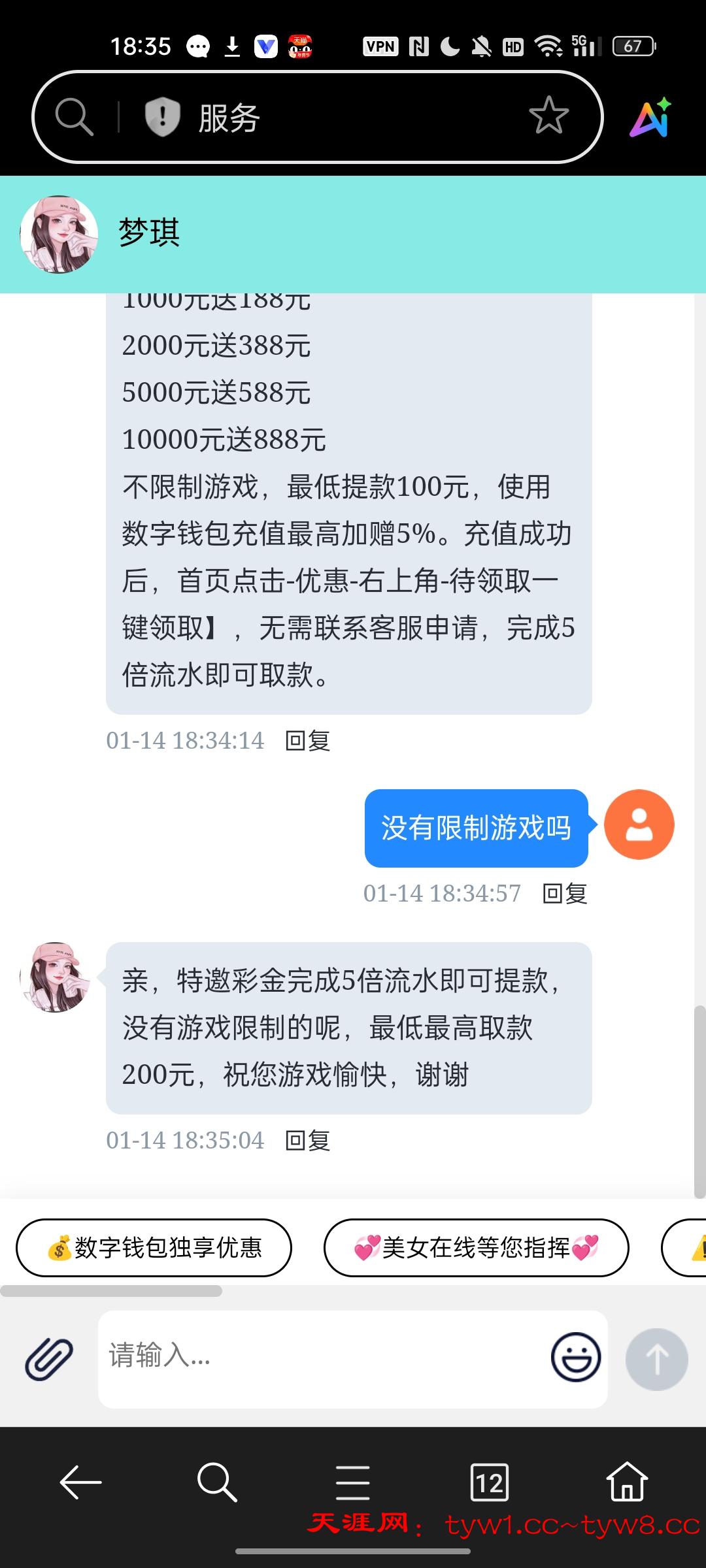Go back using the browser back arrow

81,1482
